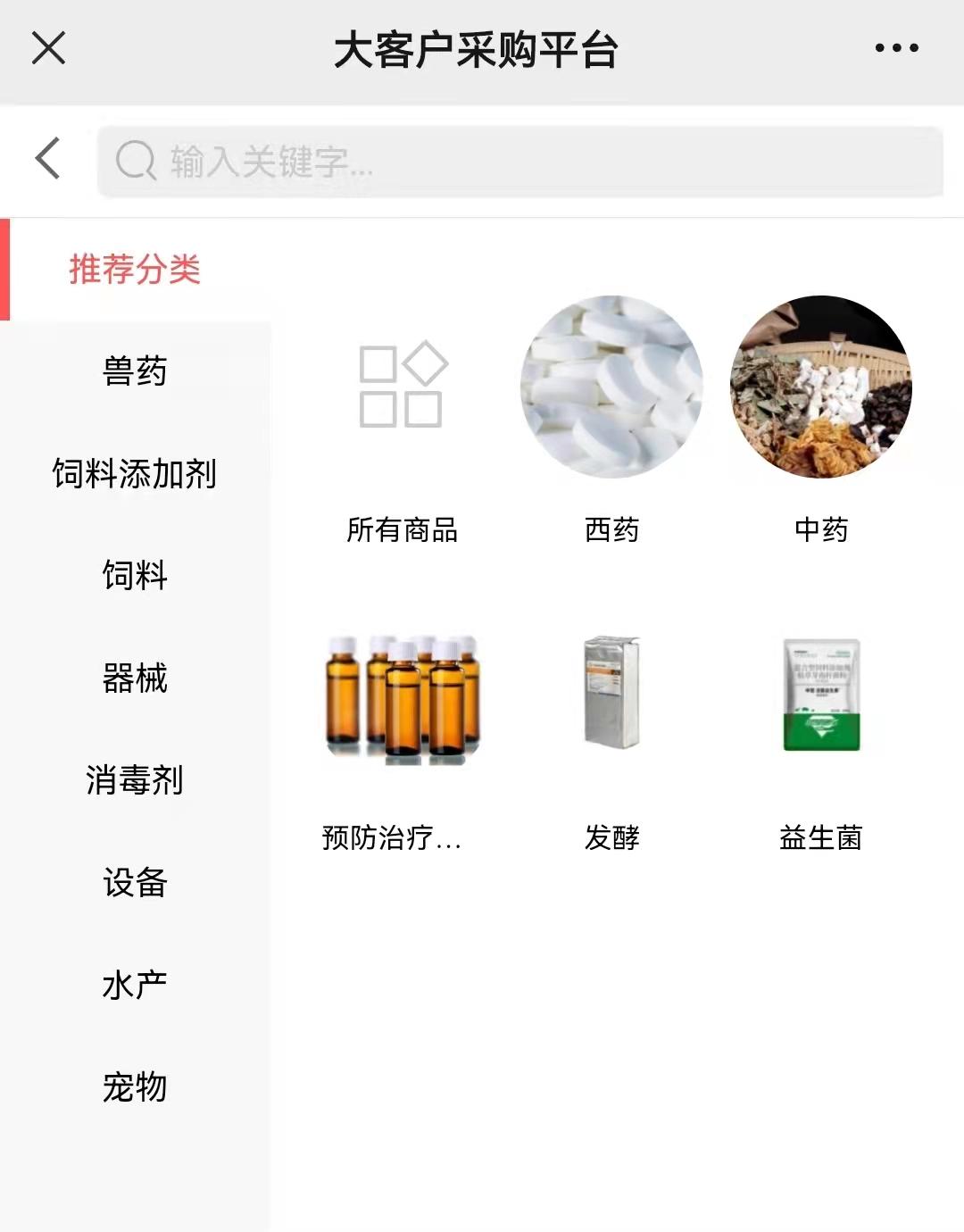The image size is (964, 1232).
Task: Close the 大客户采购平台 page
Action: click(49, 49)
